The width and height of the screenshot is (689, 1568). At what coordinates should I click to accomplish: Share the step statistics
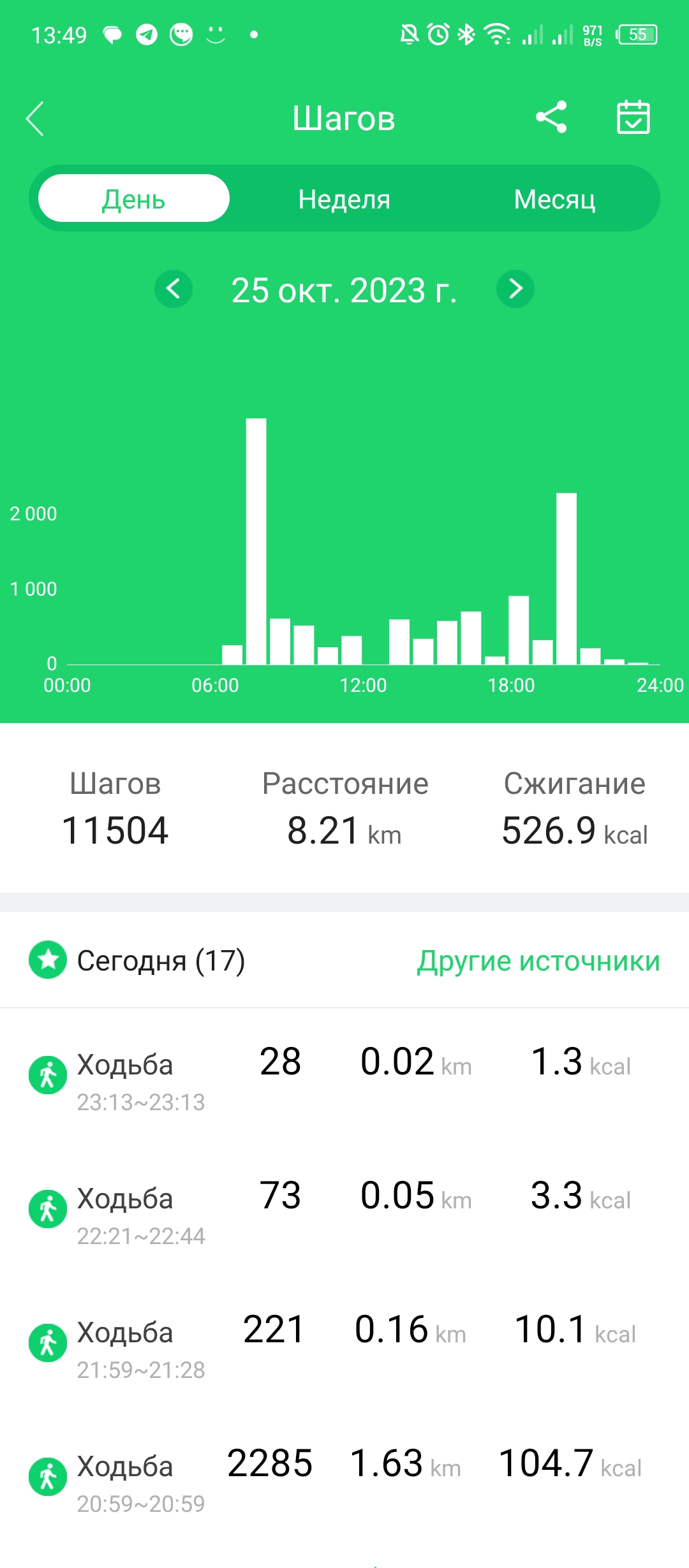[551, 117]
